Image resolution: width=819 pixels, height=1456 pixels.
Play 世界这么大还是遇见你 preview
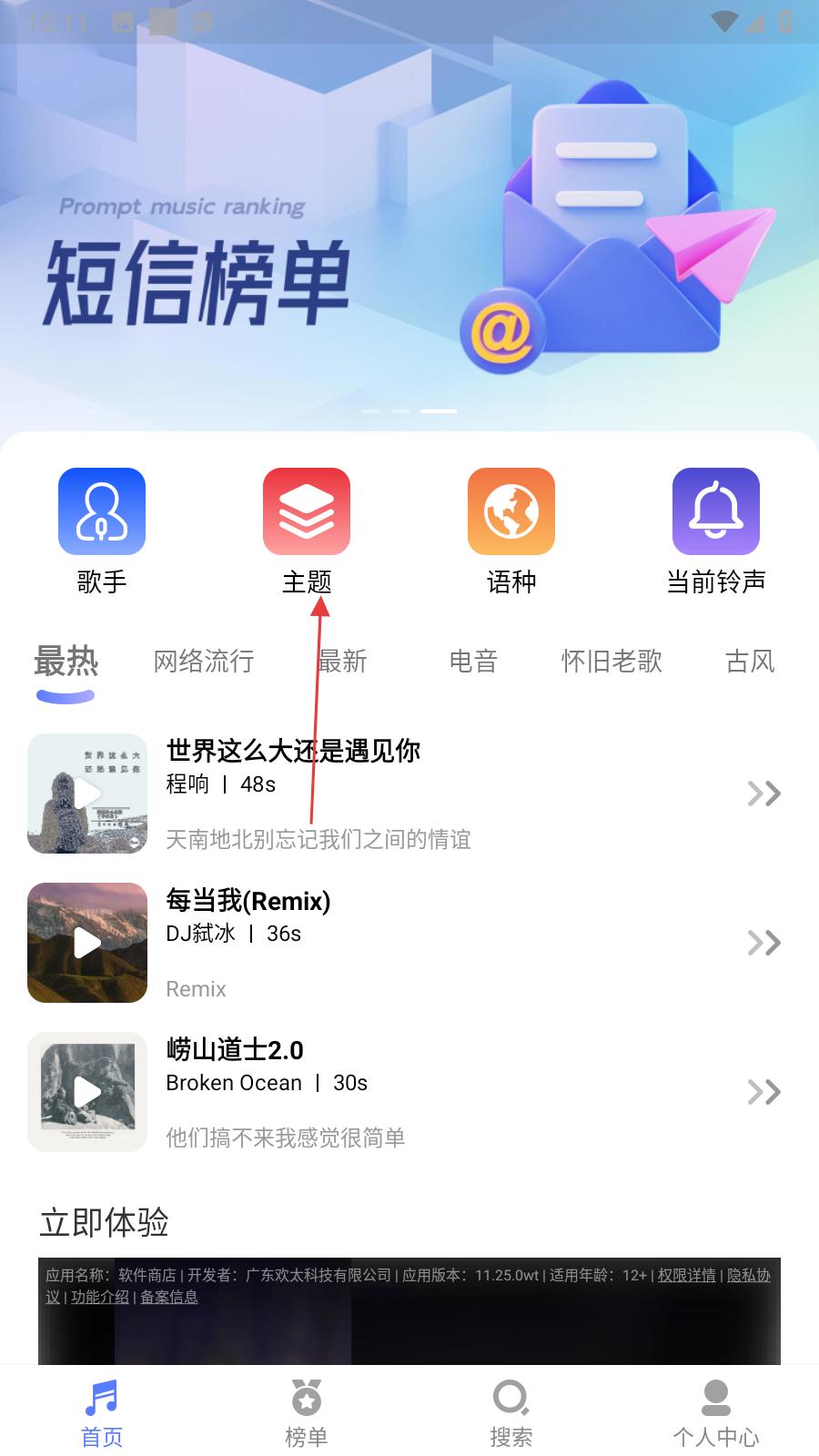[x=87, y=794]
